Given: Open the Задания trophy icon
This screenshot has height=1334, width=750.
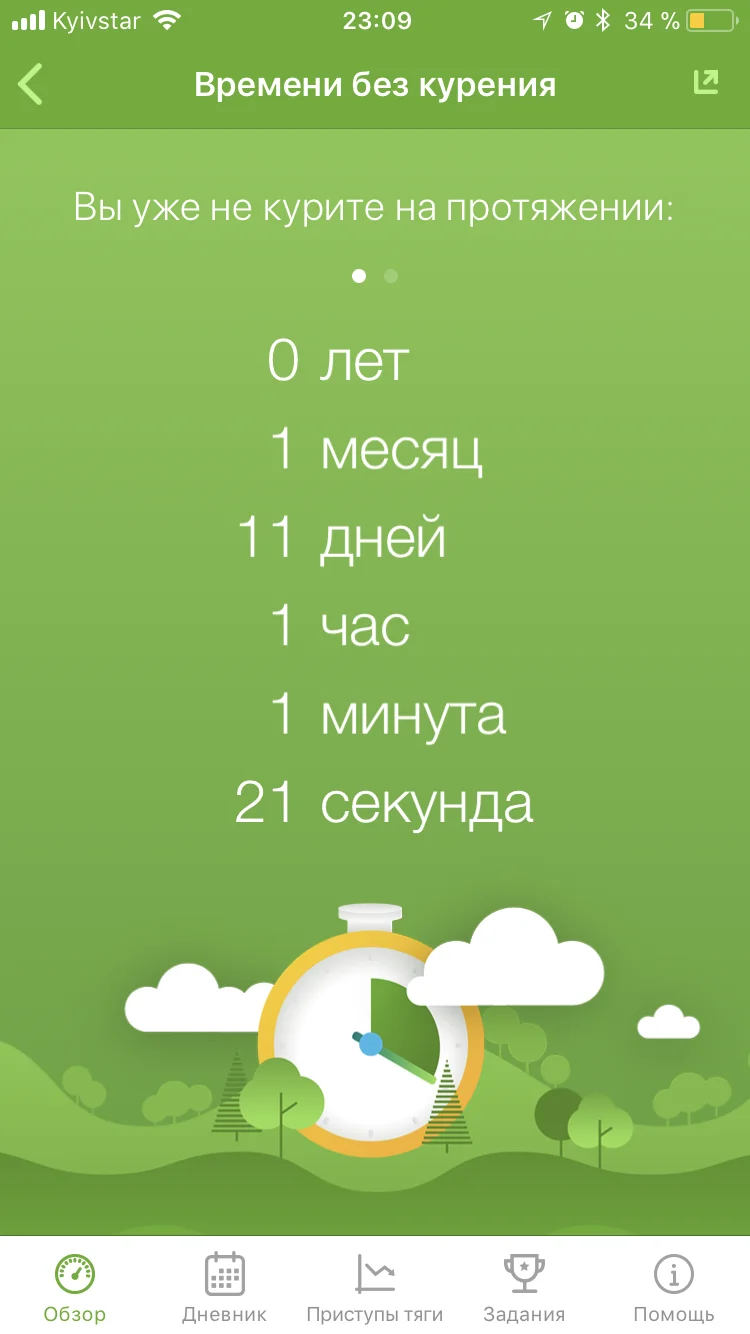Looking at the screenshot, I should (523, 1273).
